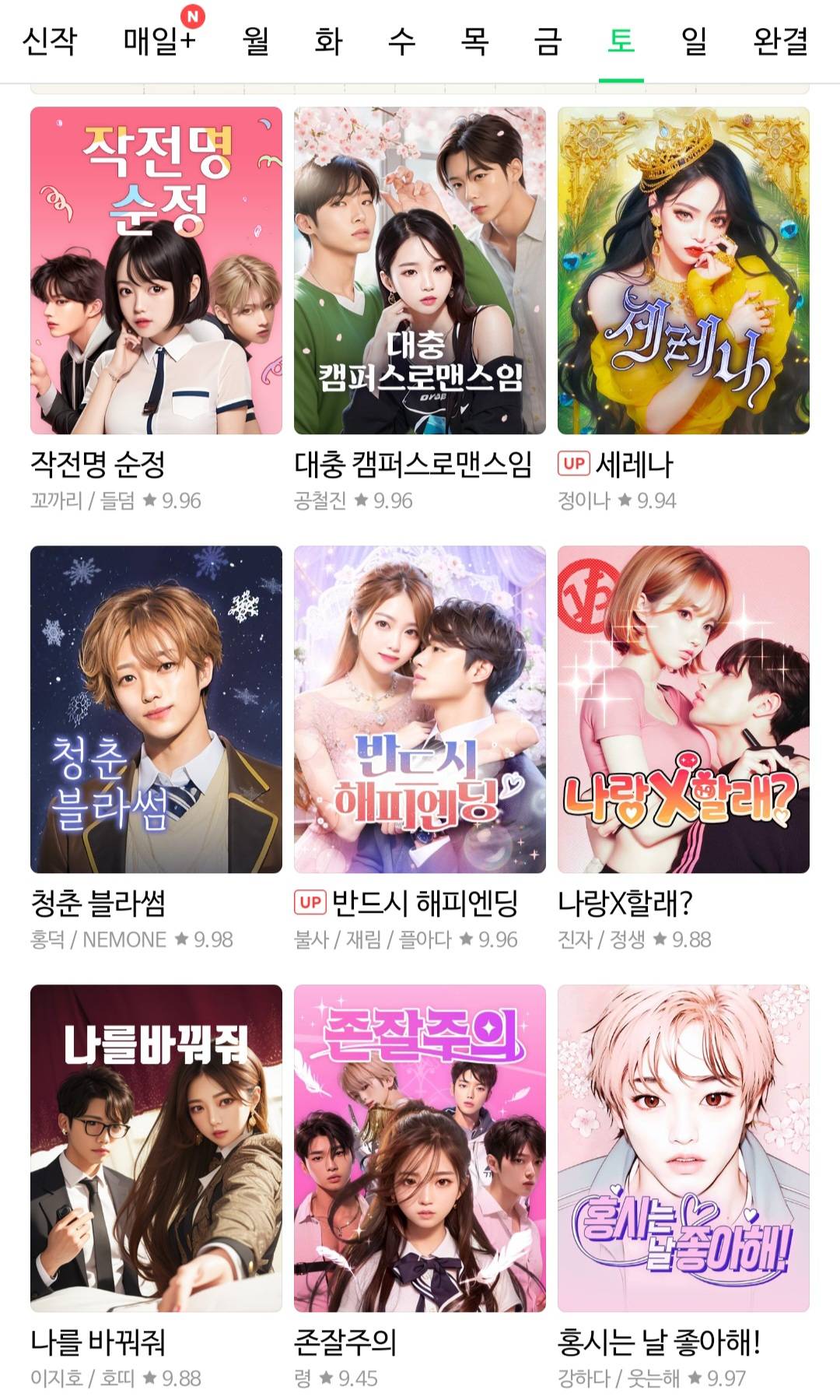Image resolution: width=840 pixels, height=1400 pixels.
Task: Click the star rating icon for 청춘 블라썸
Action: (x=181, y=939)
